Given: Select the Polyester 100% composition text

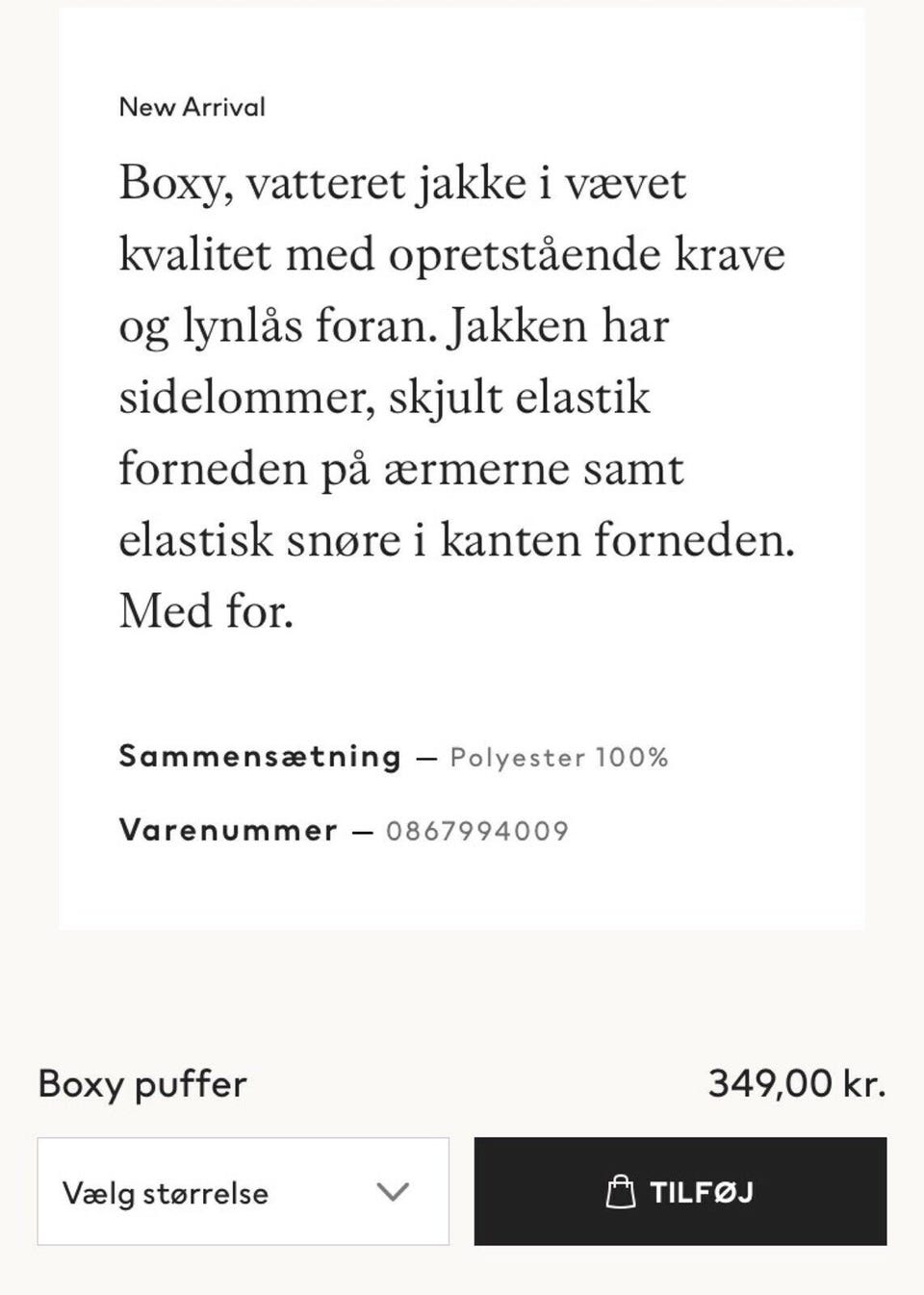Looking at the screenshot, I should pyautogui.click(x=561, y=757).
